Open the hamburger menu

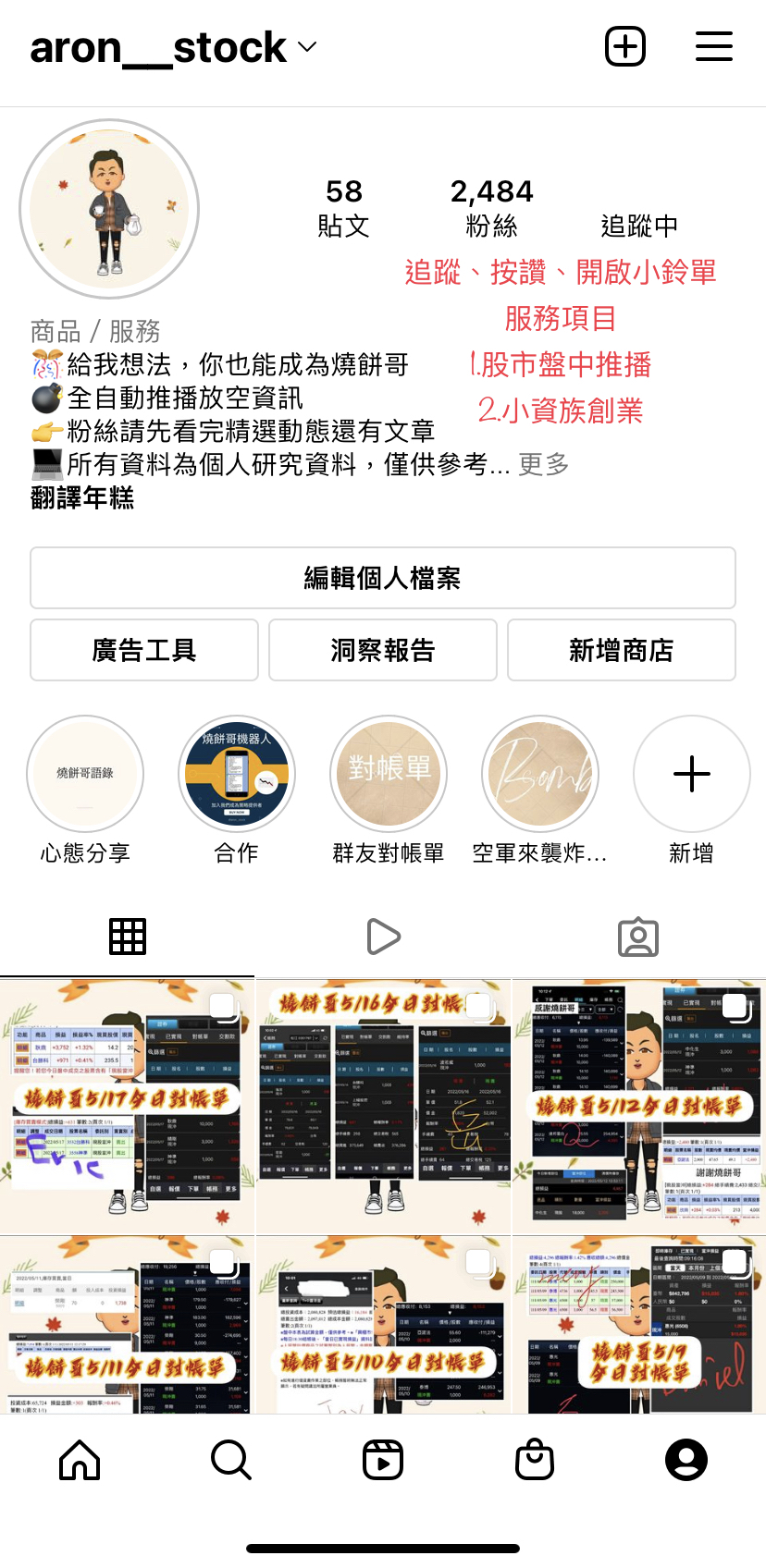(x=714, y=46)
